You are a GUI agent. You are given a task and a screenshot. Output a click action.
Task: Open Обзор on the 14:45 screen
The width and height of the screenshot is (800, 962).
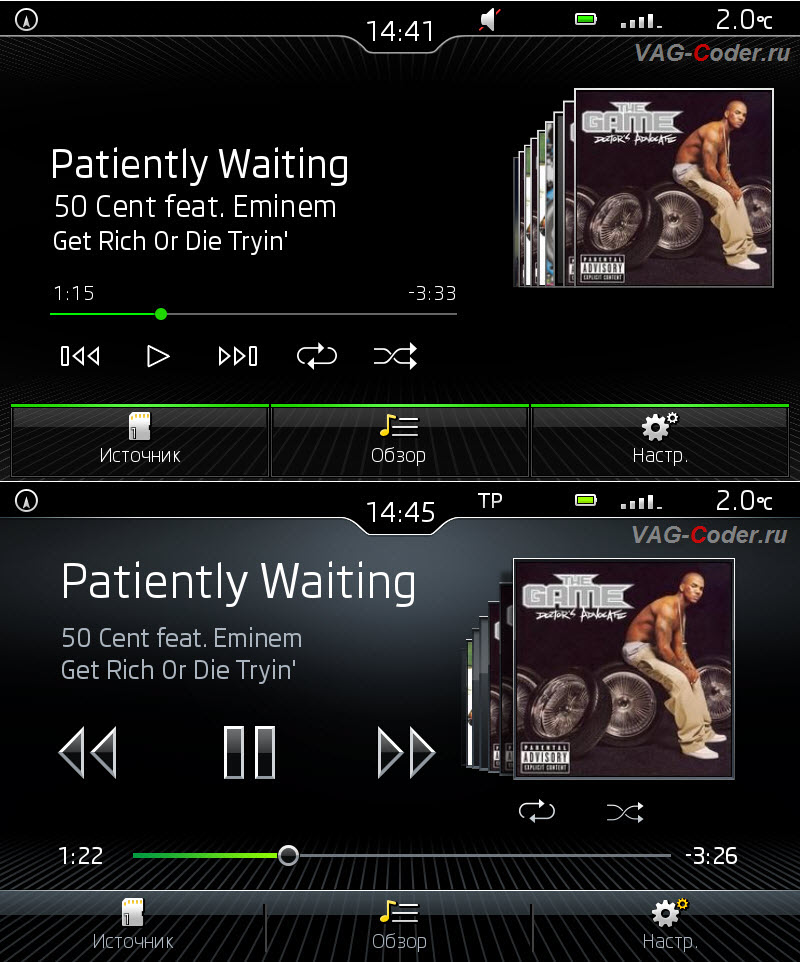tap(399, 925)
